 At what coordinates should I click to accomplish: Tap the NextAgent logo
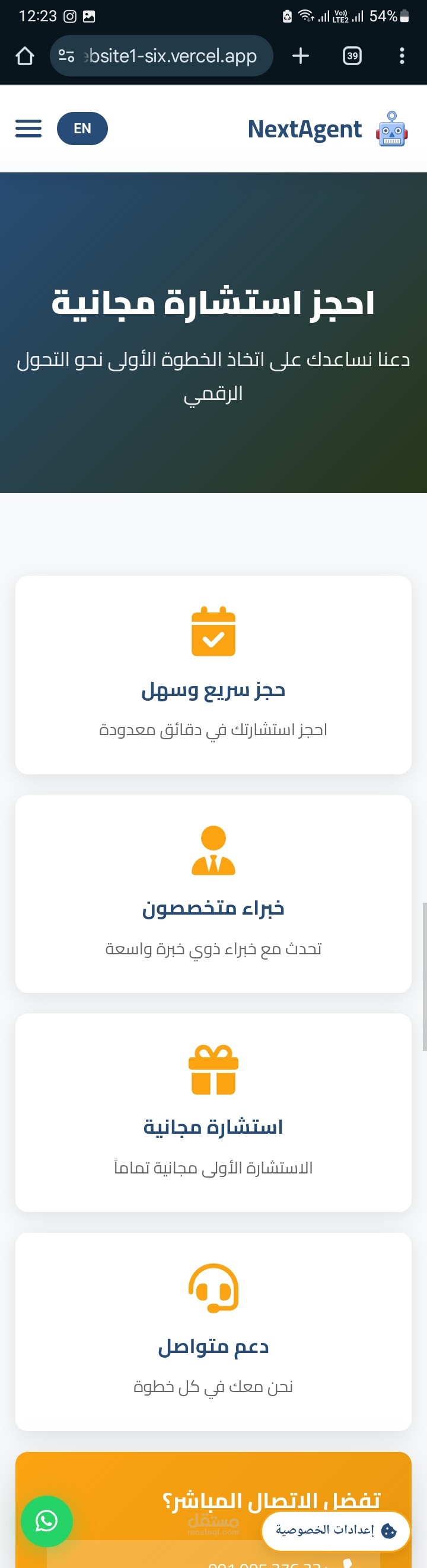328,129
